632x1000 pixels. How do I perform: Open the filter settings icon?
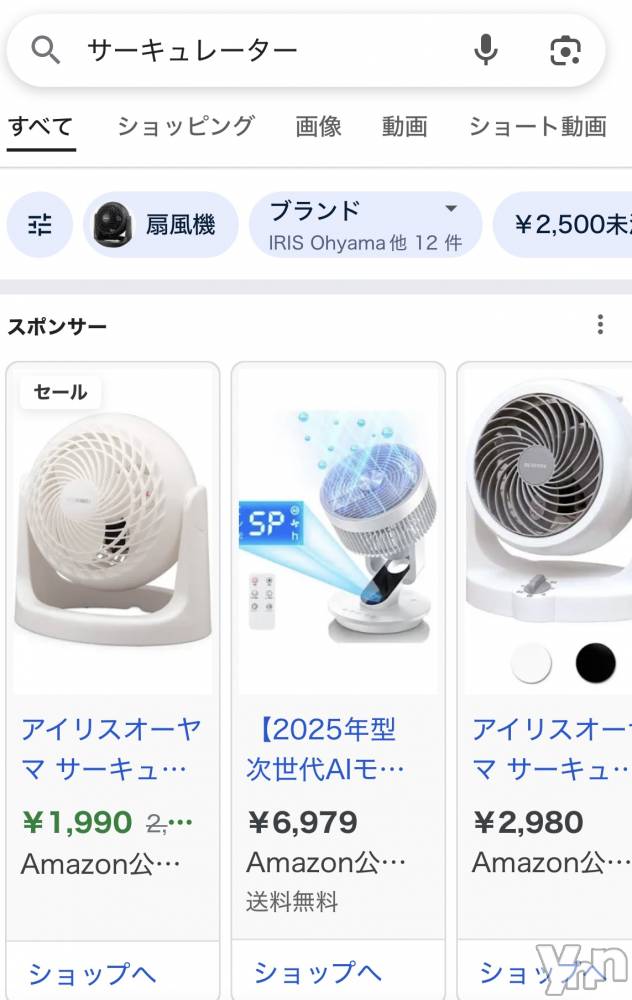coord(40,225)
